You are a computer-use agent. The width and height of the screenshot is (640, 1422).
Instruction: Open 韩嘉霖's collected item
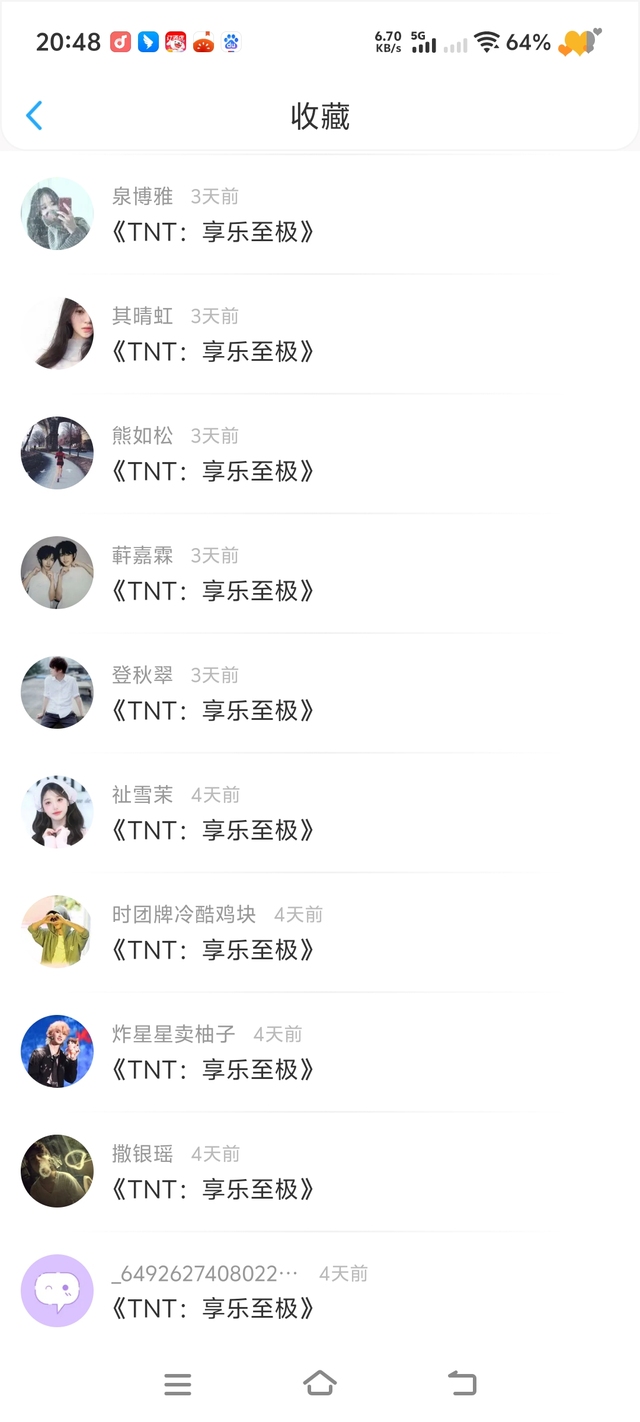pos(213,591)
